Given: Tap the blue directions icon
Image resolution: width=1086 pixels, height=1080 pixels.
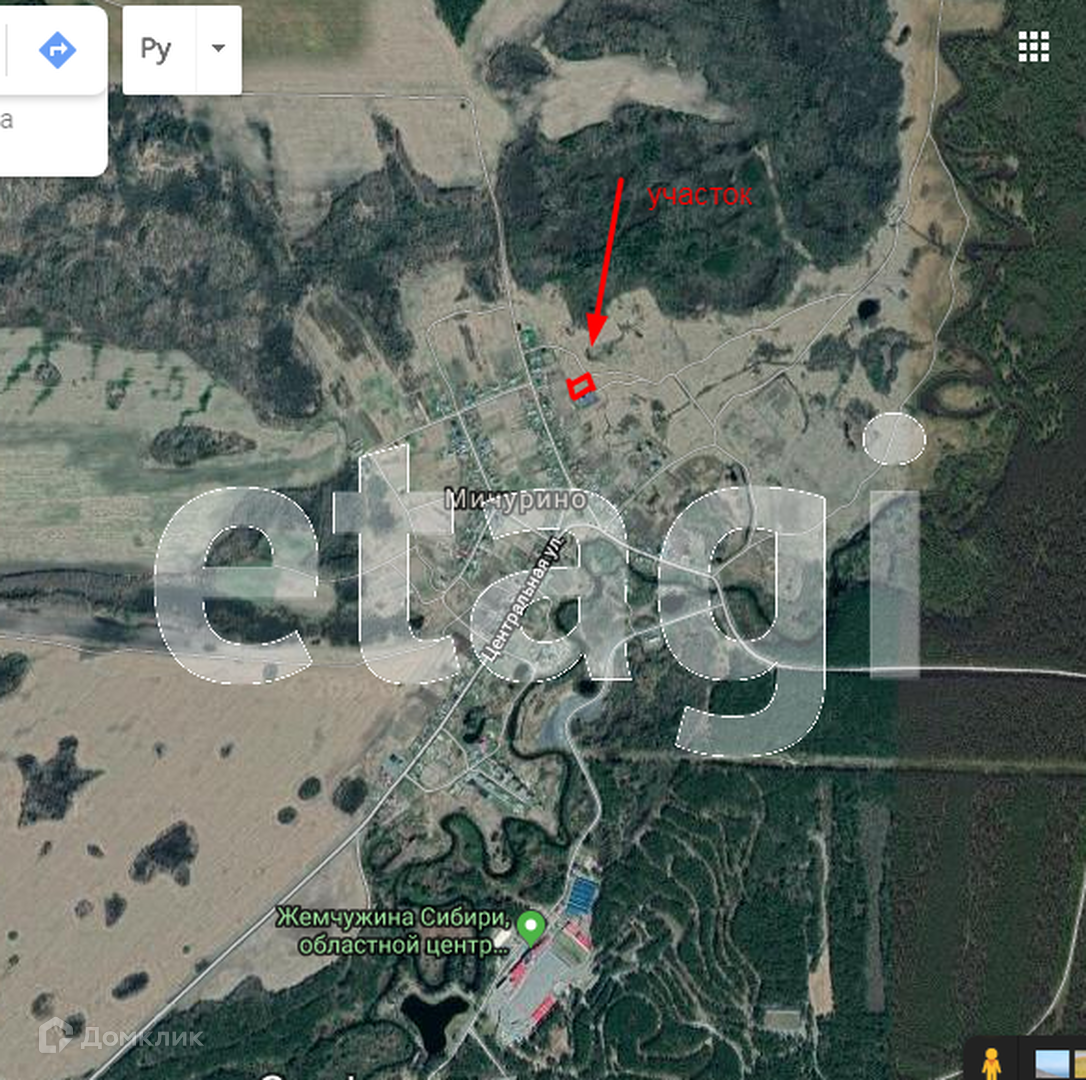Looking at the screenshot, I should 57,50.
